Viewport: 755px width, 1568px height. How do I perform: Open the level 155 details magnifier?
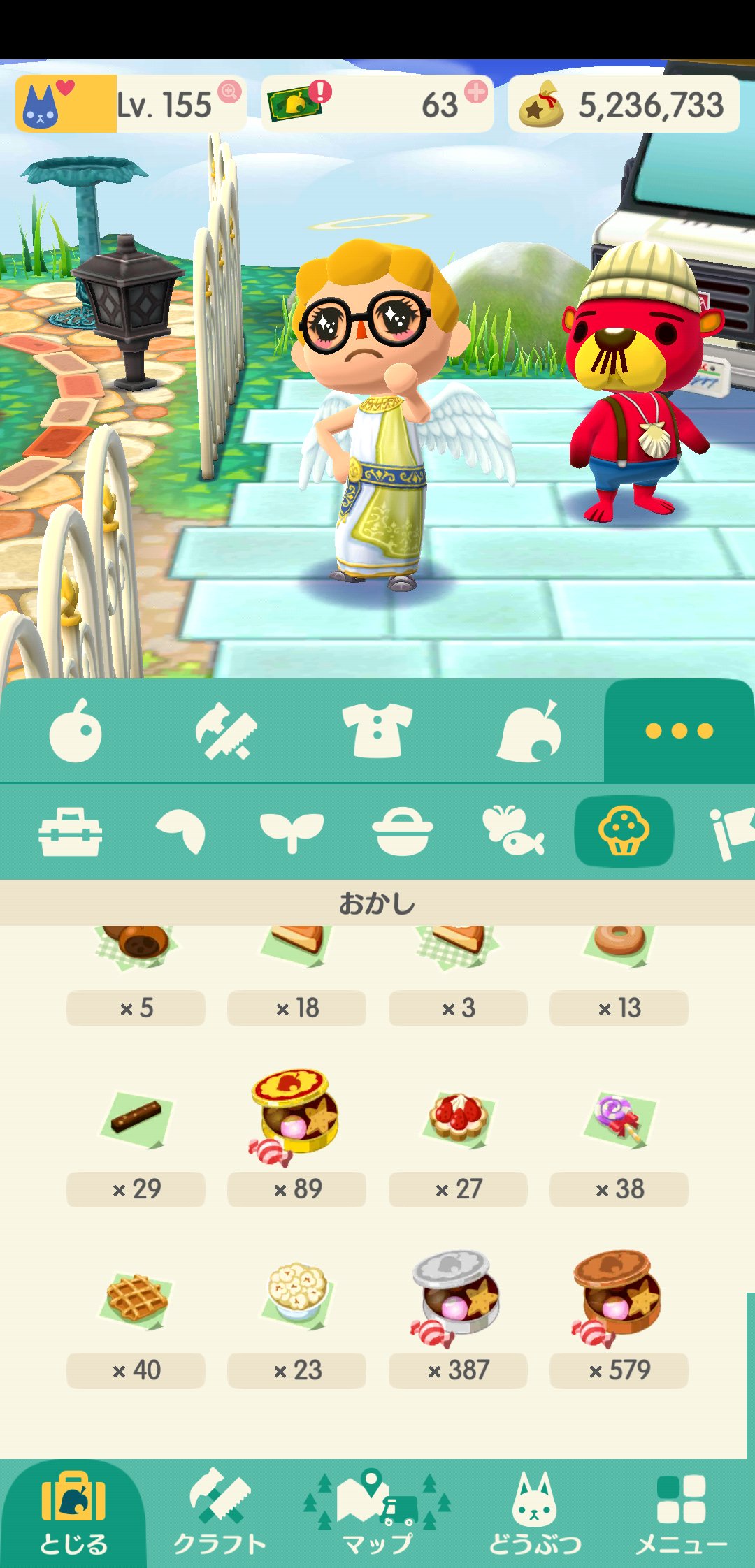(229, 92)
